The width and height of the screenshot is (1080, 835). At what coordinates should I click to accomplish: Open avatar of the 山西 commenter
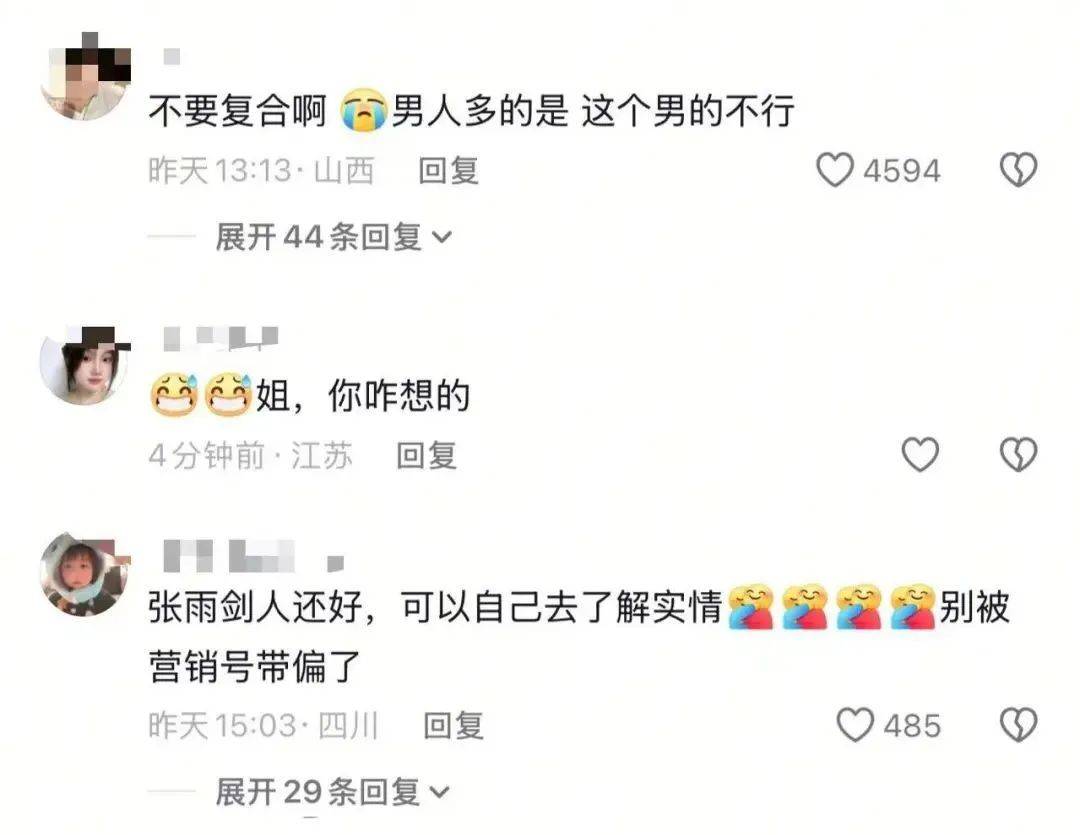click(85, 80)
